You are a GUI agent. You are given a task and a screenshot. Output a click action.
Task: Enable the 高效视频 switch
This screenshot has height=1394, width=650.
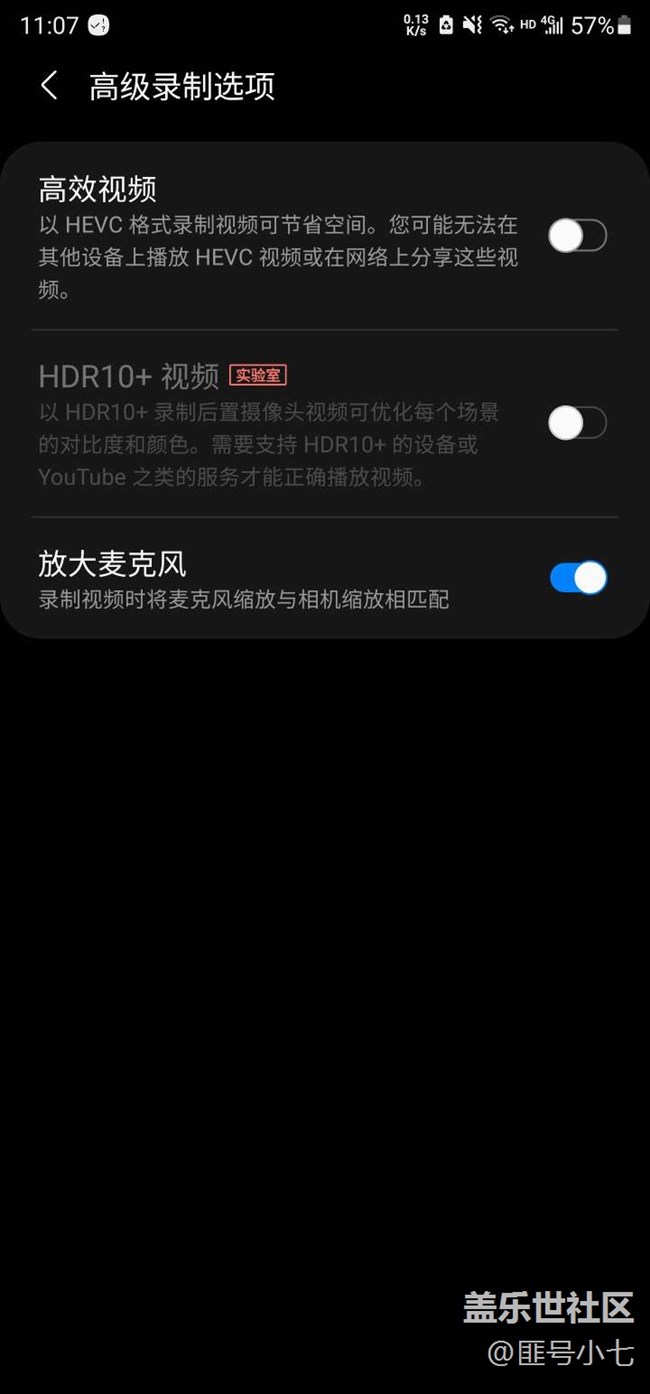(x=577, y=237)
